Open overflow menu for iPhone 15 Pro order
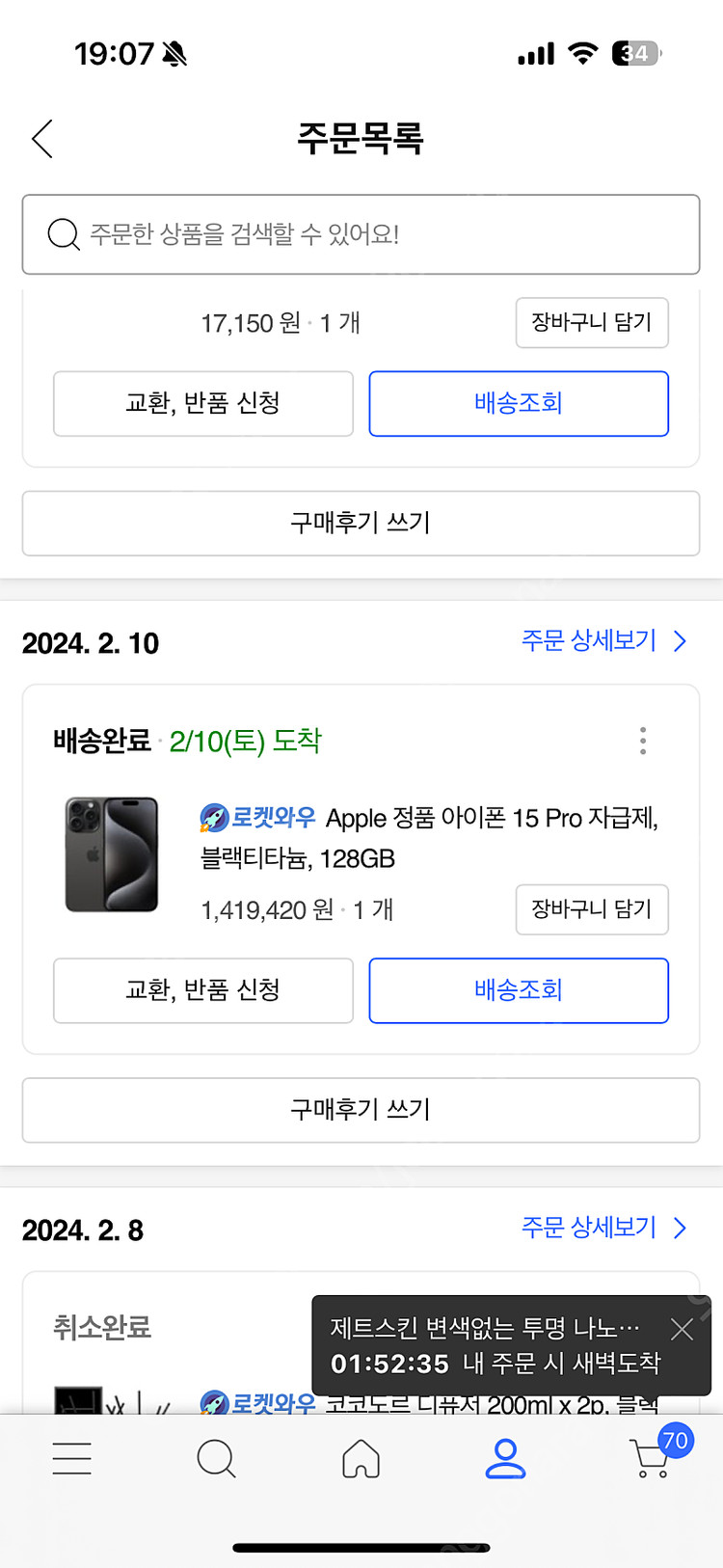This screenshot has height=1568, width=723. pos(643,741)
